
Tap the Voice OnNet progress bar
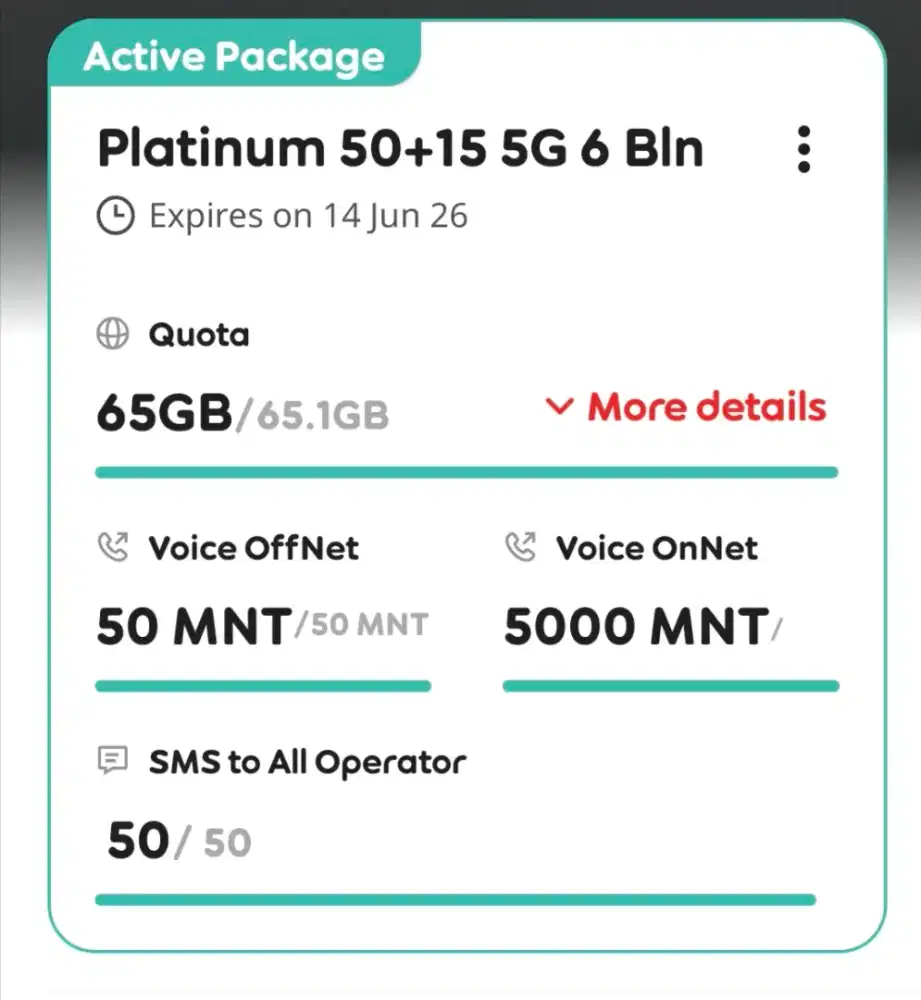671,686
